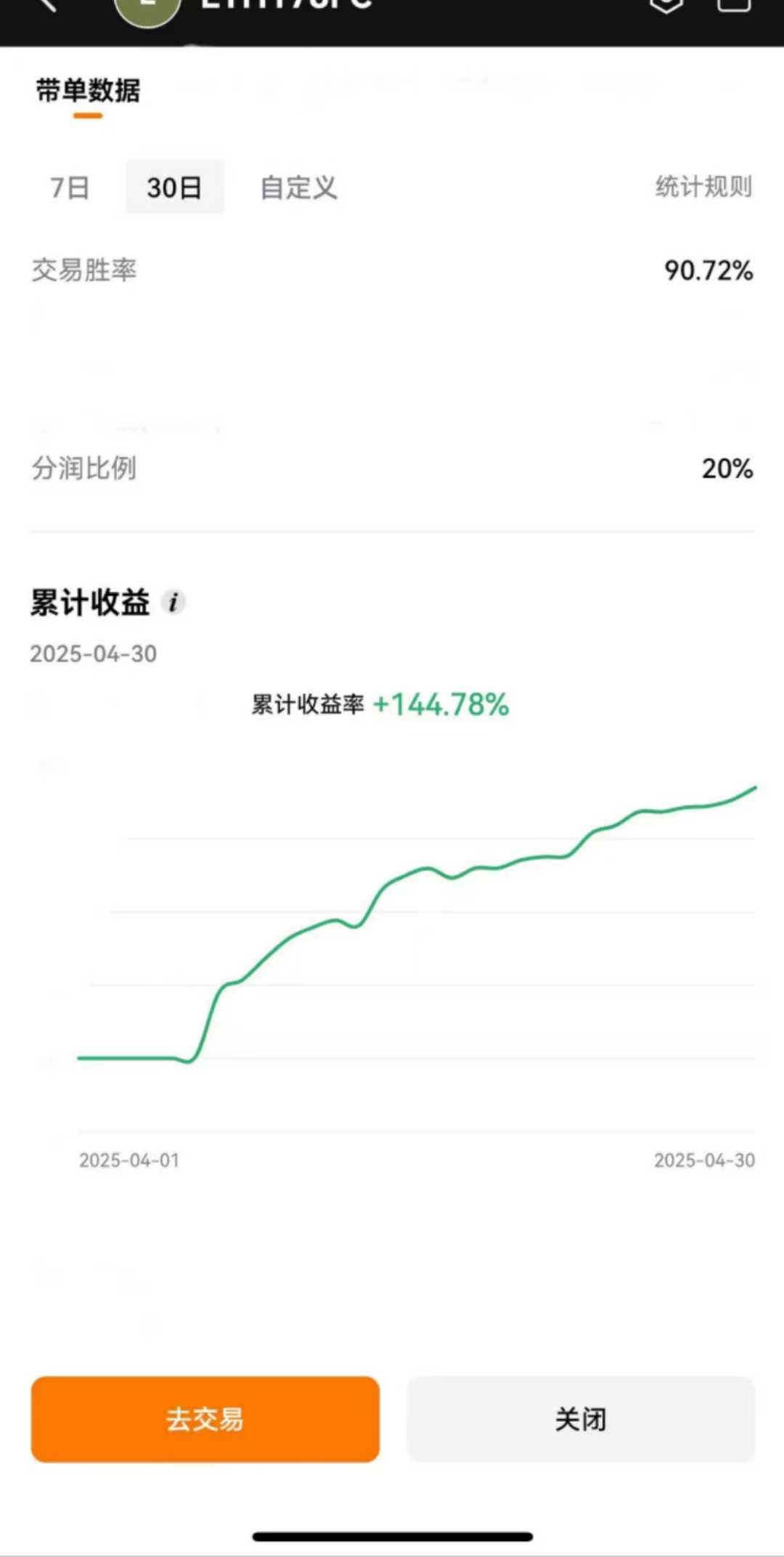View the 统计规则 statistics rules
Screen dimensions: 784x1557
click(x=703, y=187)
